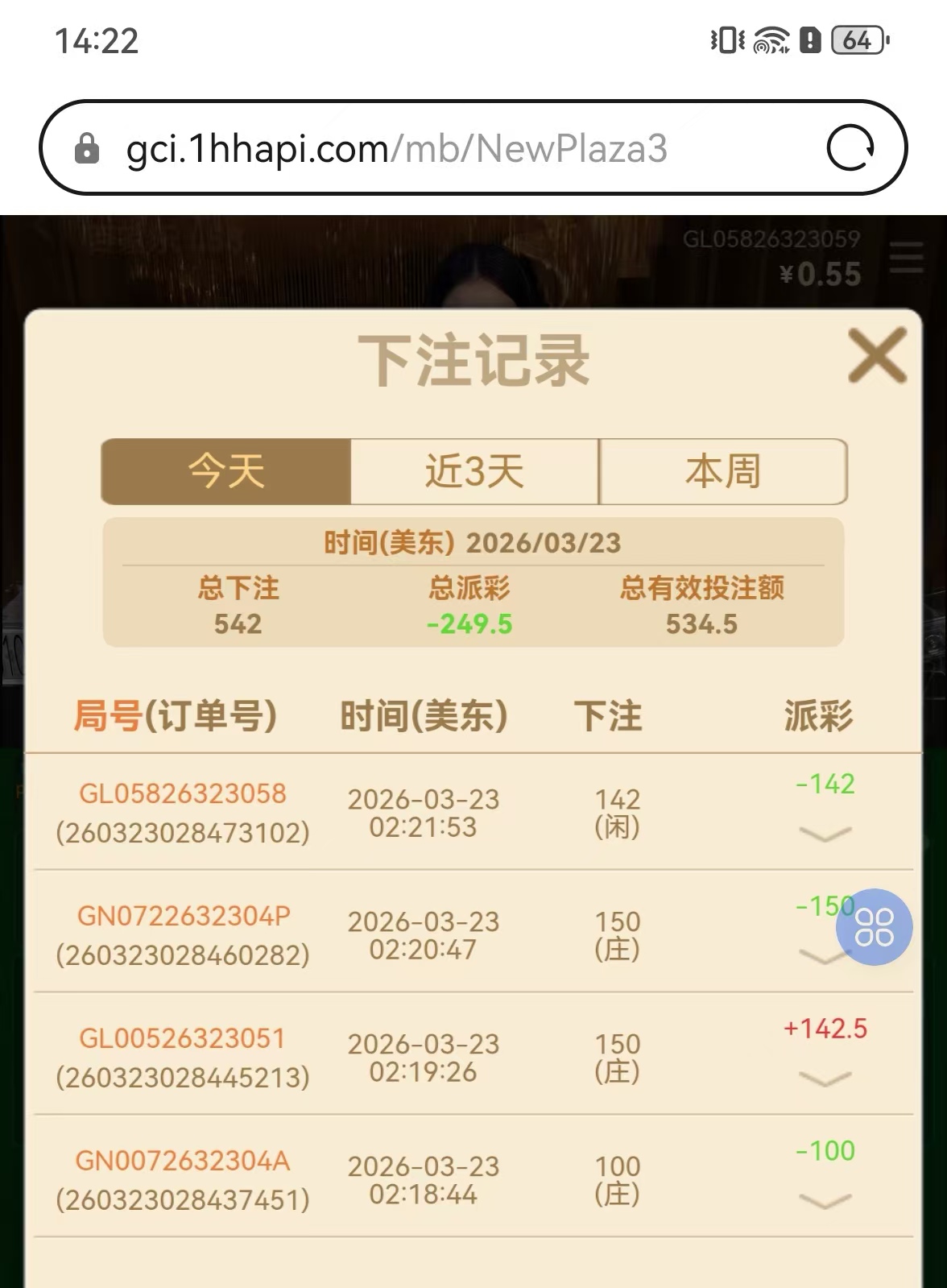Image resolution: width=947 pixels, height=1288 pixels.
Task: Select the 近3天 filter option
Action: (x=473, y=472)
